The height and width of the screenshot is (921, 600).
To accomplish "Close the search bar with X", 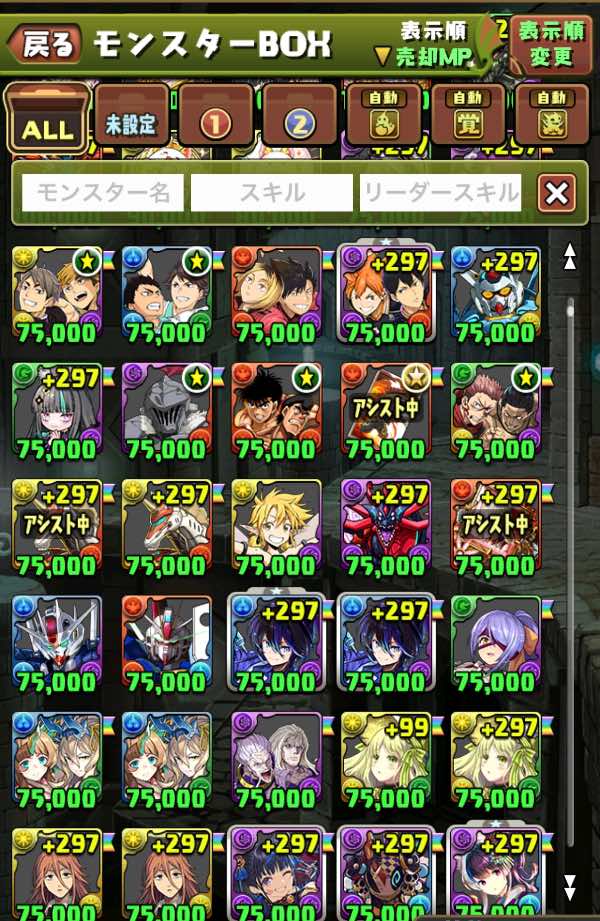I will (x=555, y=192).
